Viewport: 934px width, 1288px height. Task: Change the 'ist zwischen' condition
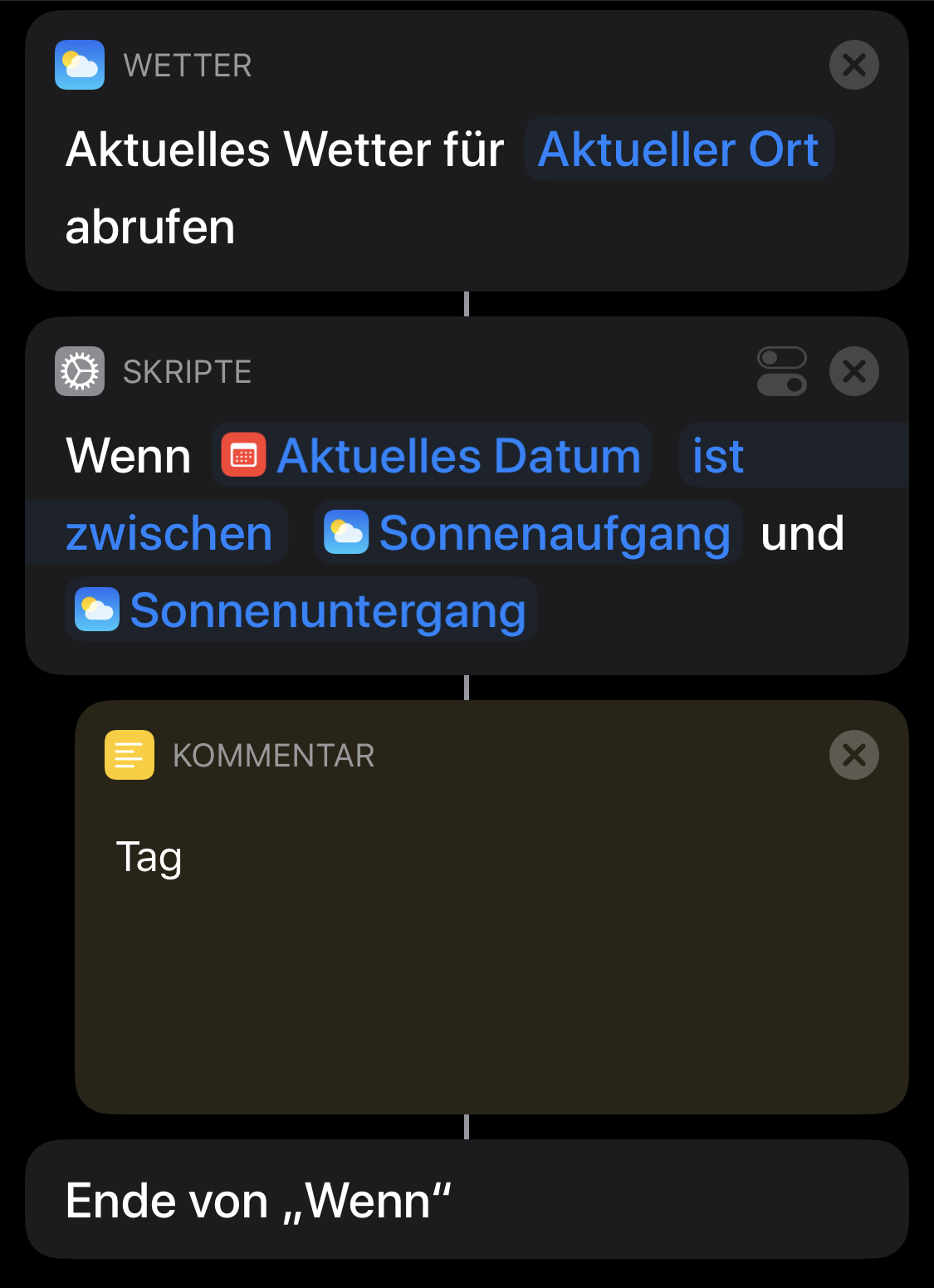pos(718,456)
